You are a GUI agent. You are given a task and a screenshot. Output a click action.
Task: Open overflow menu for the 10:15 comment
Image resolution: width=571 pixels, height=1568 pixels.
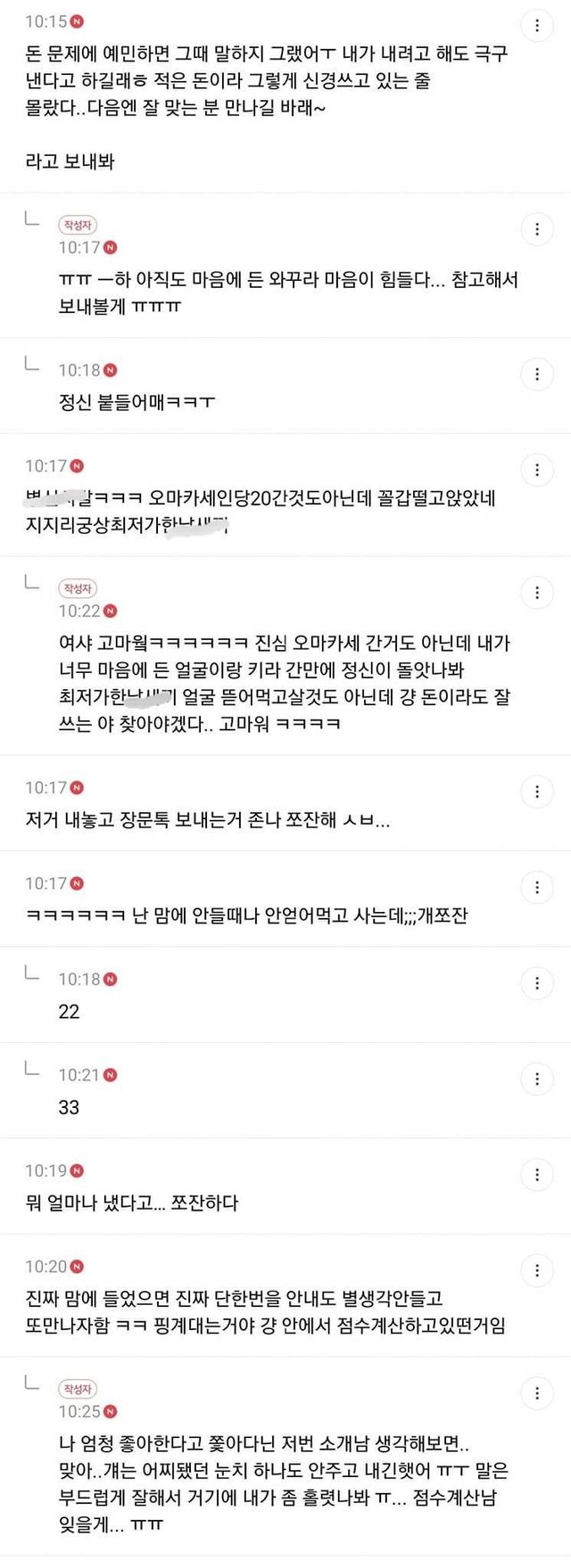click(537, 26)
